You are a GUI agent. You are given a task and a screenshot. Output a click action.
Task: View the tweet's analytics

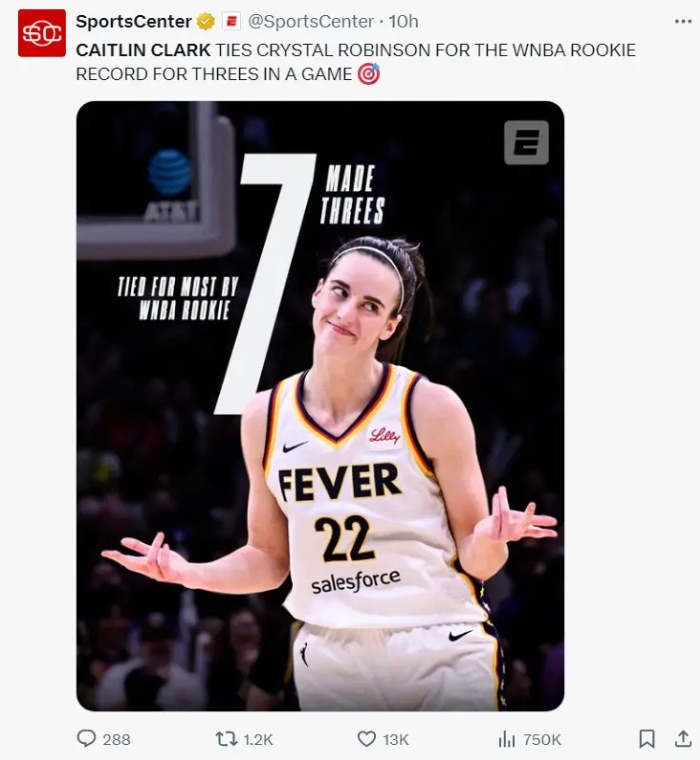tap(507, 739)
